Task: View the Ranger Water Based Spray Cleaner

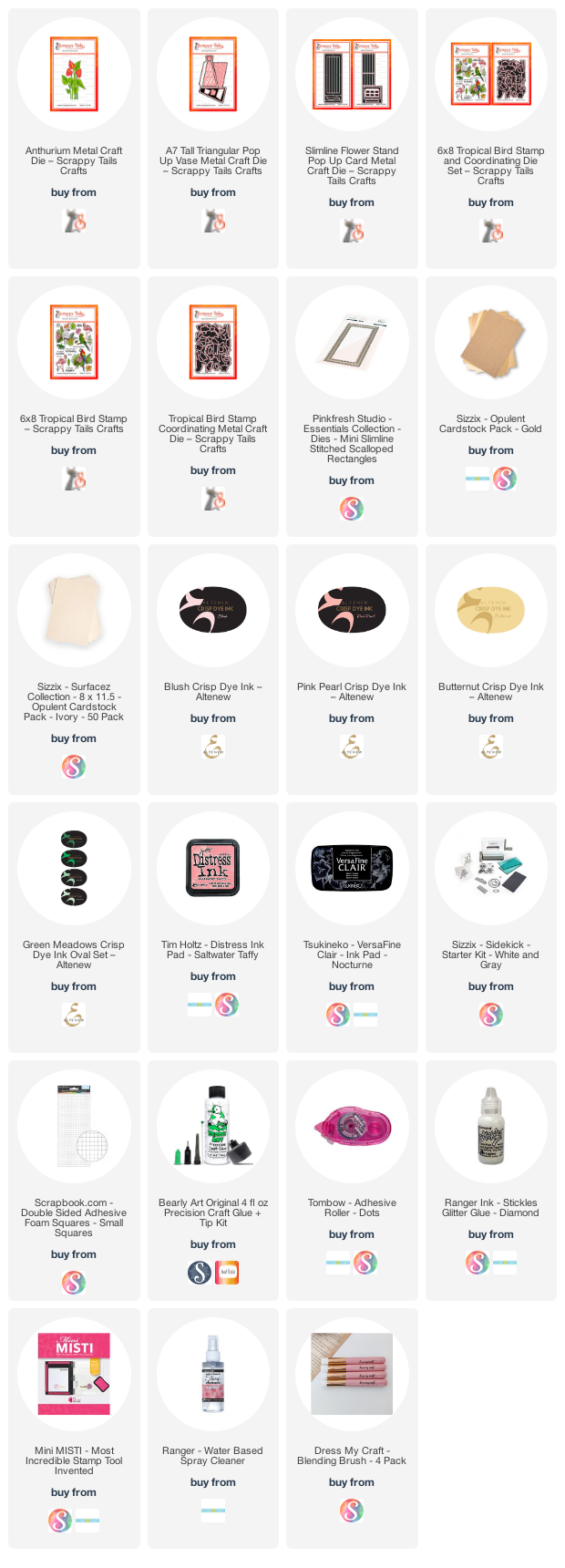Action: [213, 1374]
